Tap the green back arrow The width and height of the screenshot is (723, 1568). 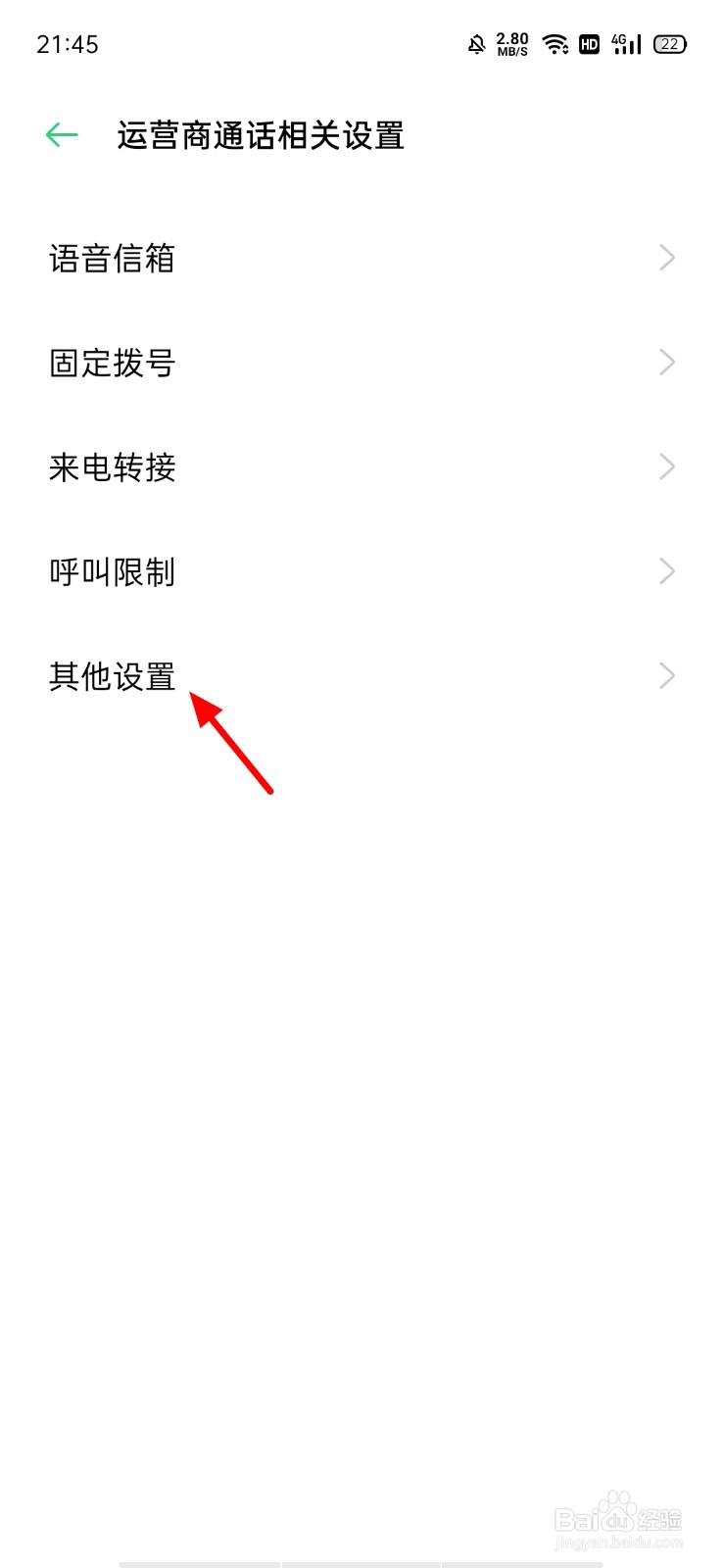point(60,134)
